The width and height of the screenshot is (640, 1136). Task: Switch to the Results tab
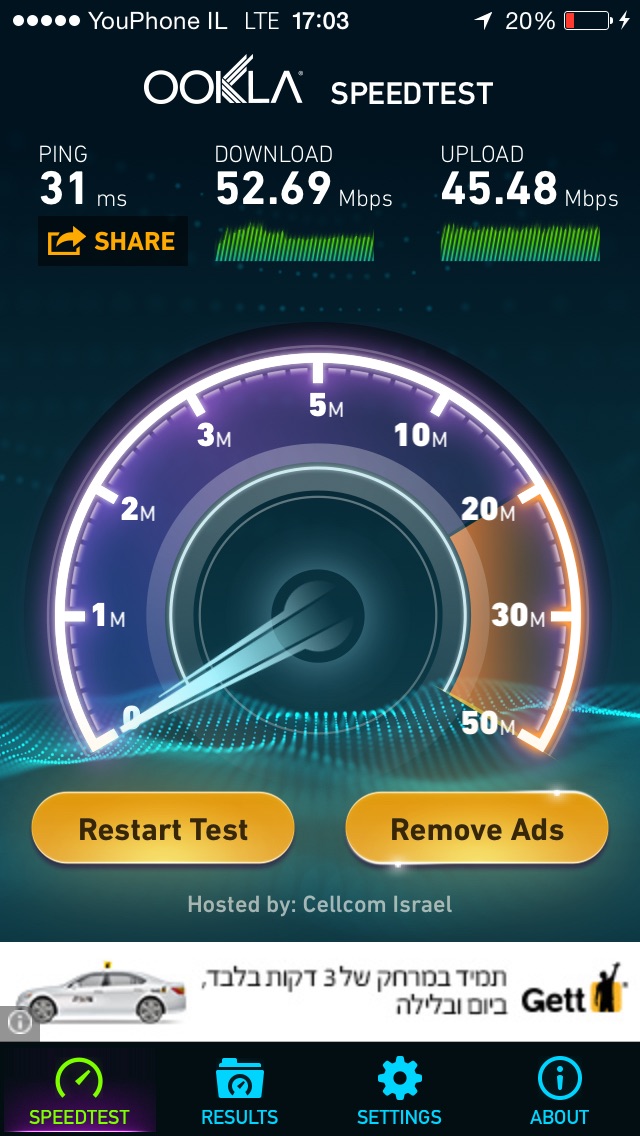[x=239, y=1091]
